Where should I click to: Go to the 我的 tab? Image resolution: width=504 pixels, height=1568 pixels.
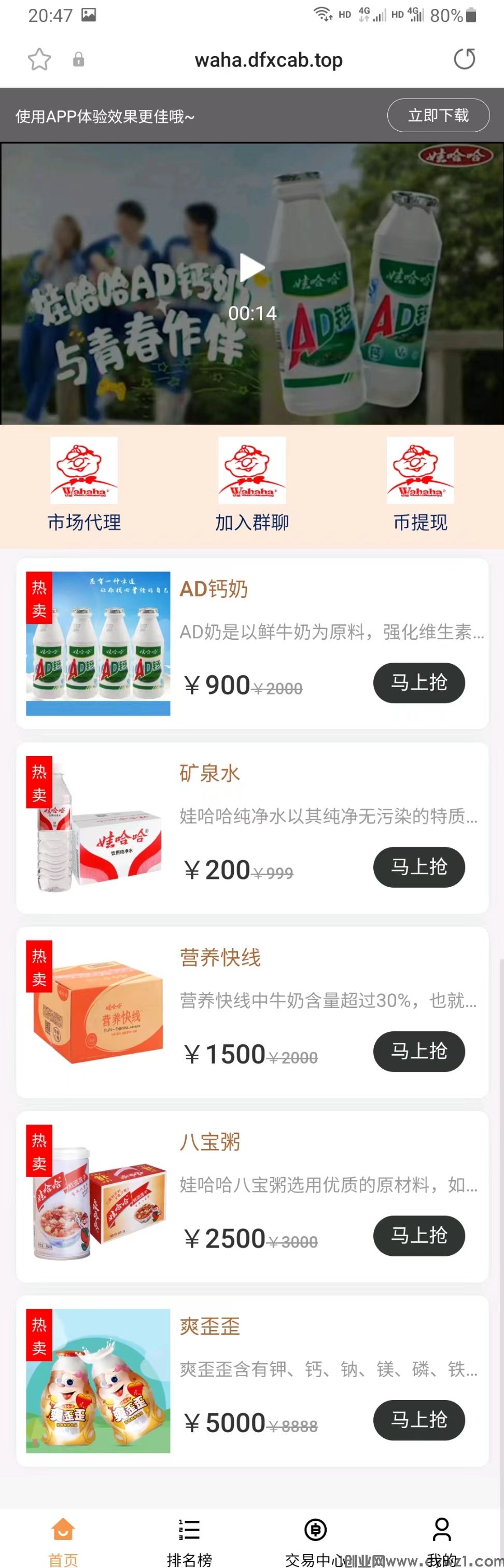coord(441,1541)
